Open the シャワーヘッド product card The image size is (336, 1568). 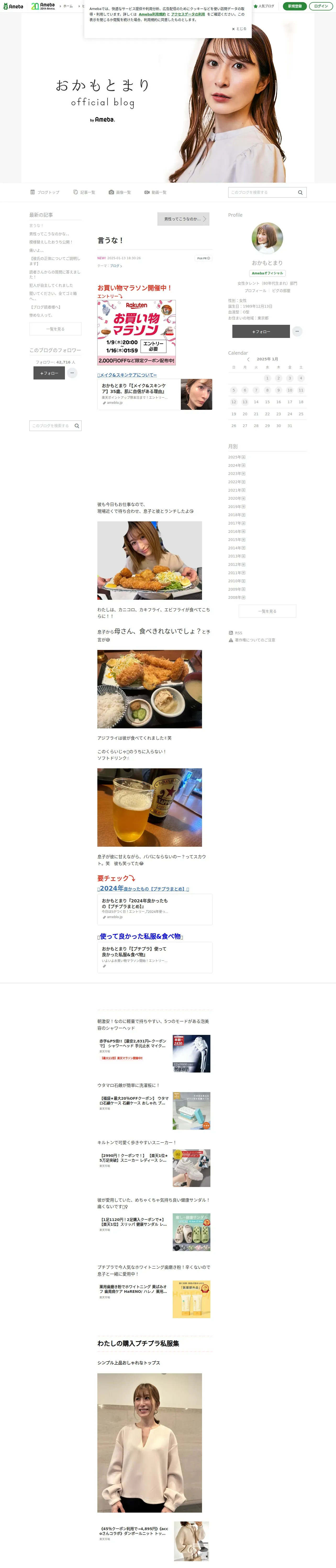155,1054
